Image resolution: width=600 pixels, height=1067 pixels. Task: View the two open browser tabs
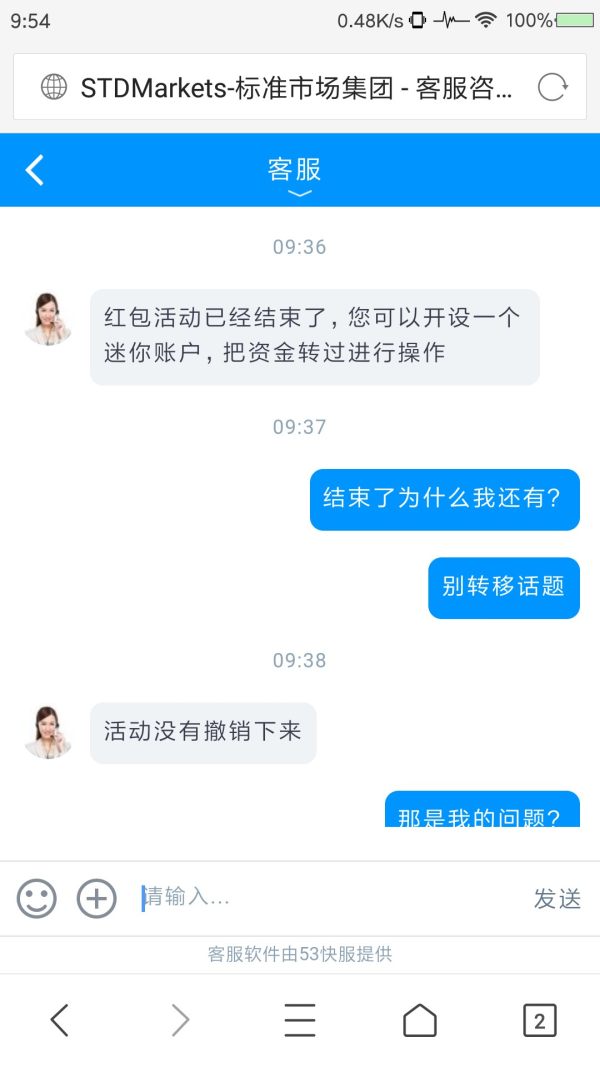540,1020
